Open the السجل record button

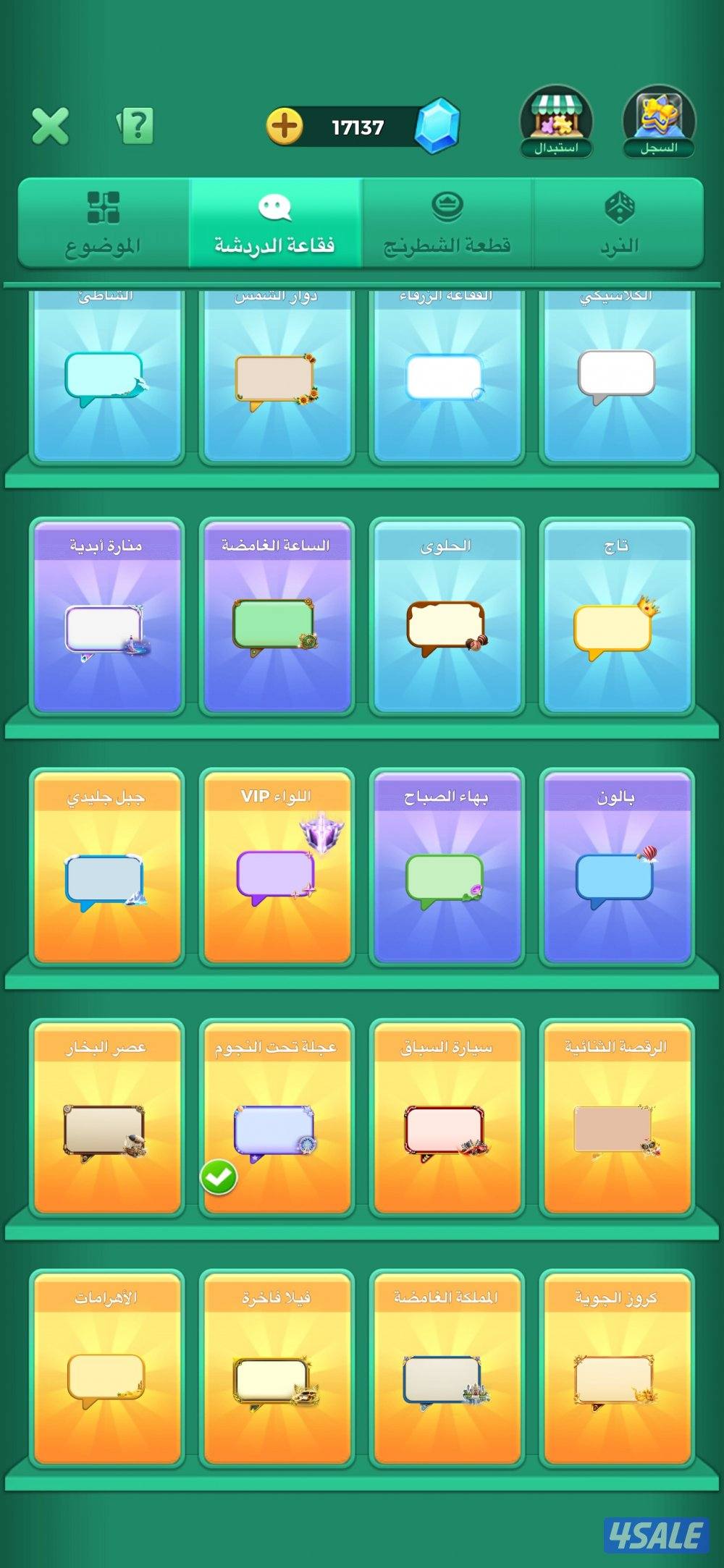(x=658, y=123)
